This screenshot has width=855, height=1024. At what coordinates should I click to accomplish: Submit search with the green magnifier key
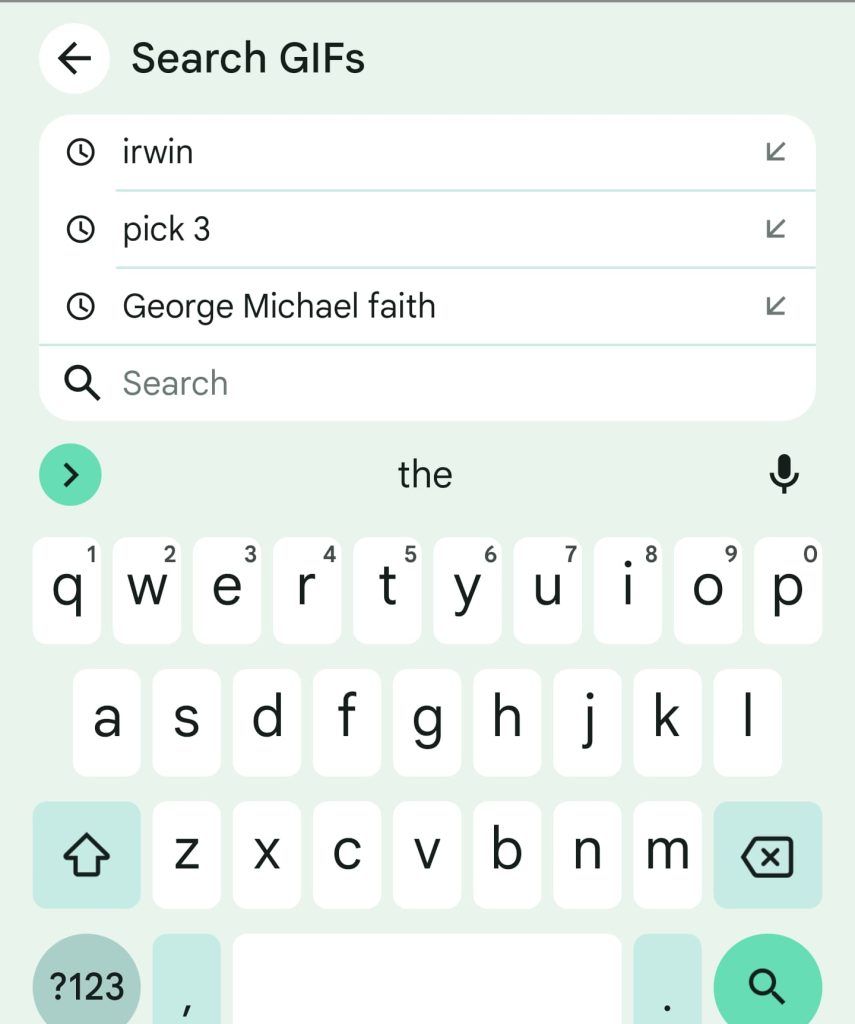click(x=767, y=985)
